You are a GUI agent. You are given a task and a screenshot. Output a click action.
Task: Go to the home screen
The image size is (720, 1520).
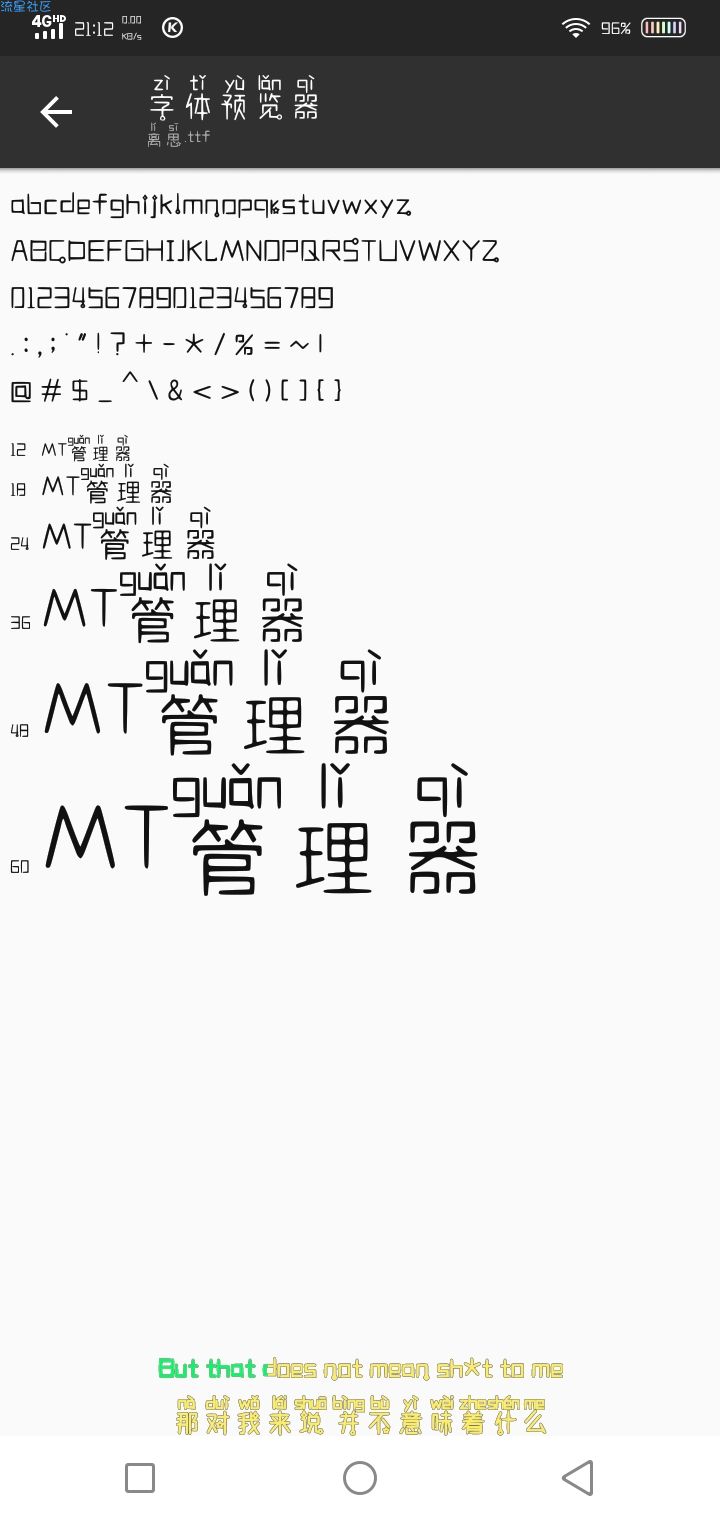pos(360,1477)
